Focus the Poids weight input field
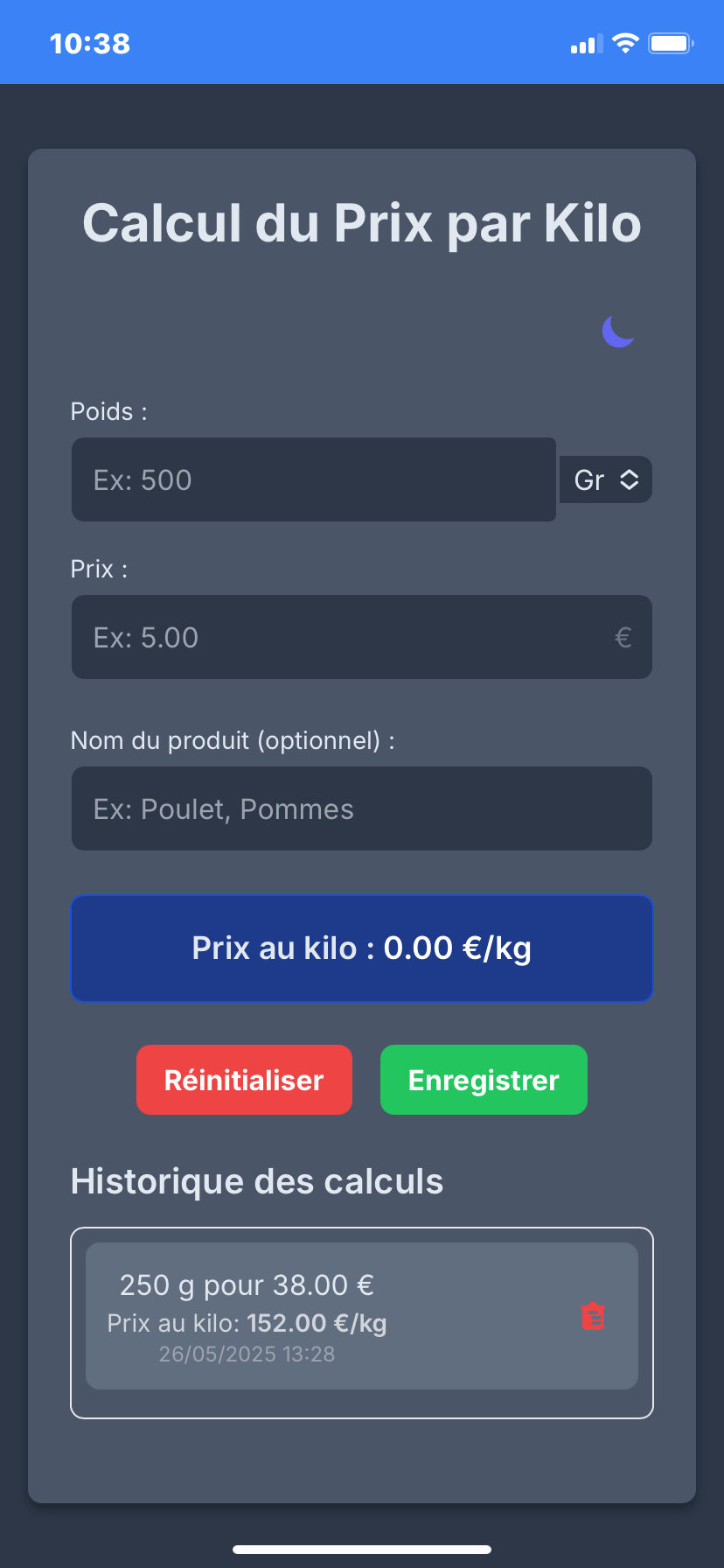The width and height of the screenshot is (724, 1568). [313, 479]
